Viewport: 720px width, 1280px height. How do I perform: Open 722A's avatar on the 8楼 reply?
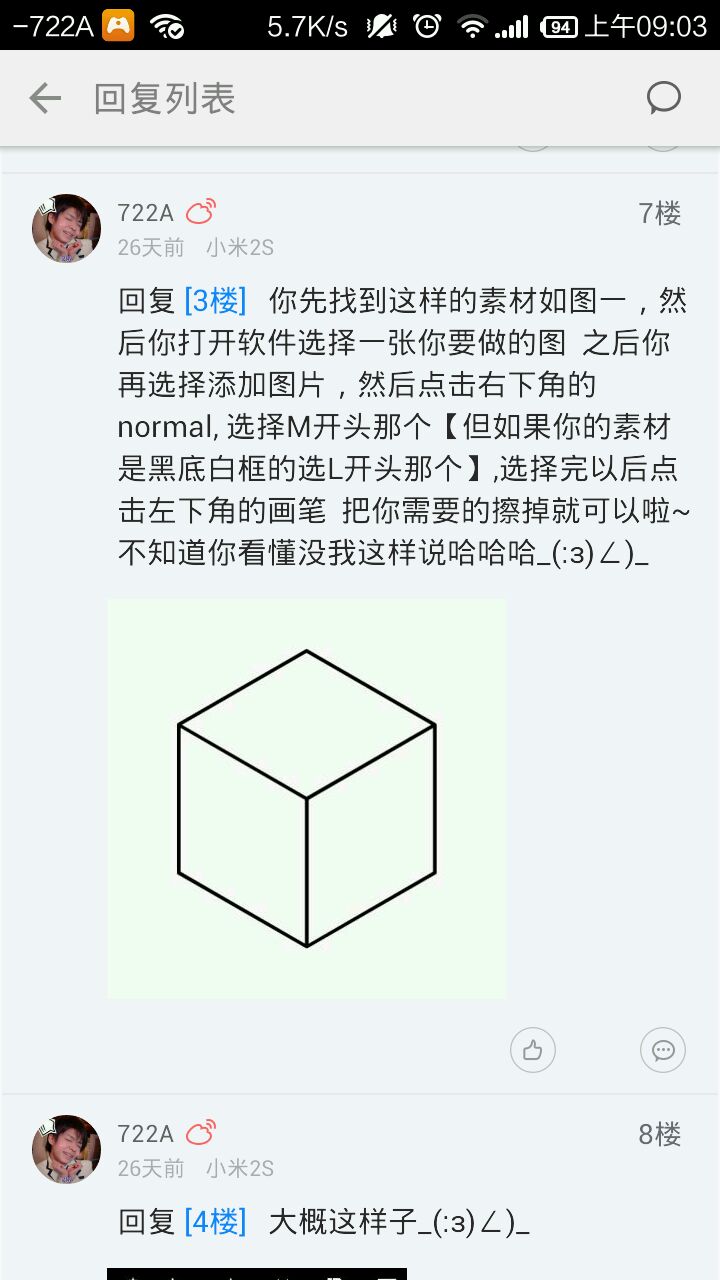[x=67, y=1149]
